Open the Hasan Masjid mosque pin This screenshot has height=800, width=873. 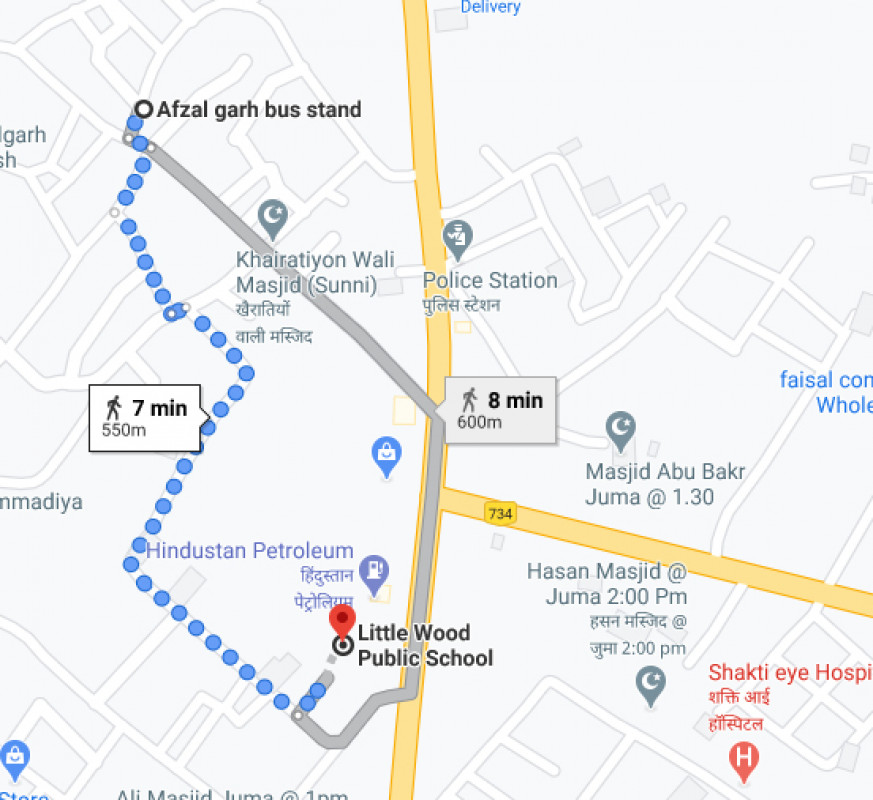pos(651,684)
